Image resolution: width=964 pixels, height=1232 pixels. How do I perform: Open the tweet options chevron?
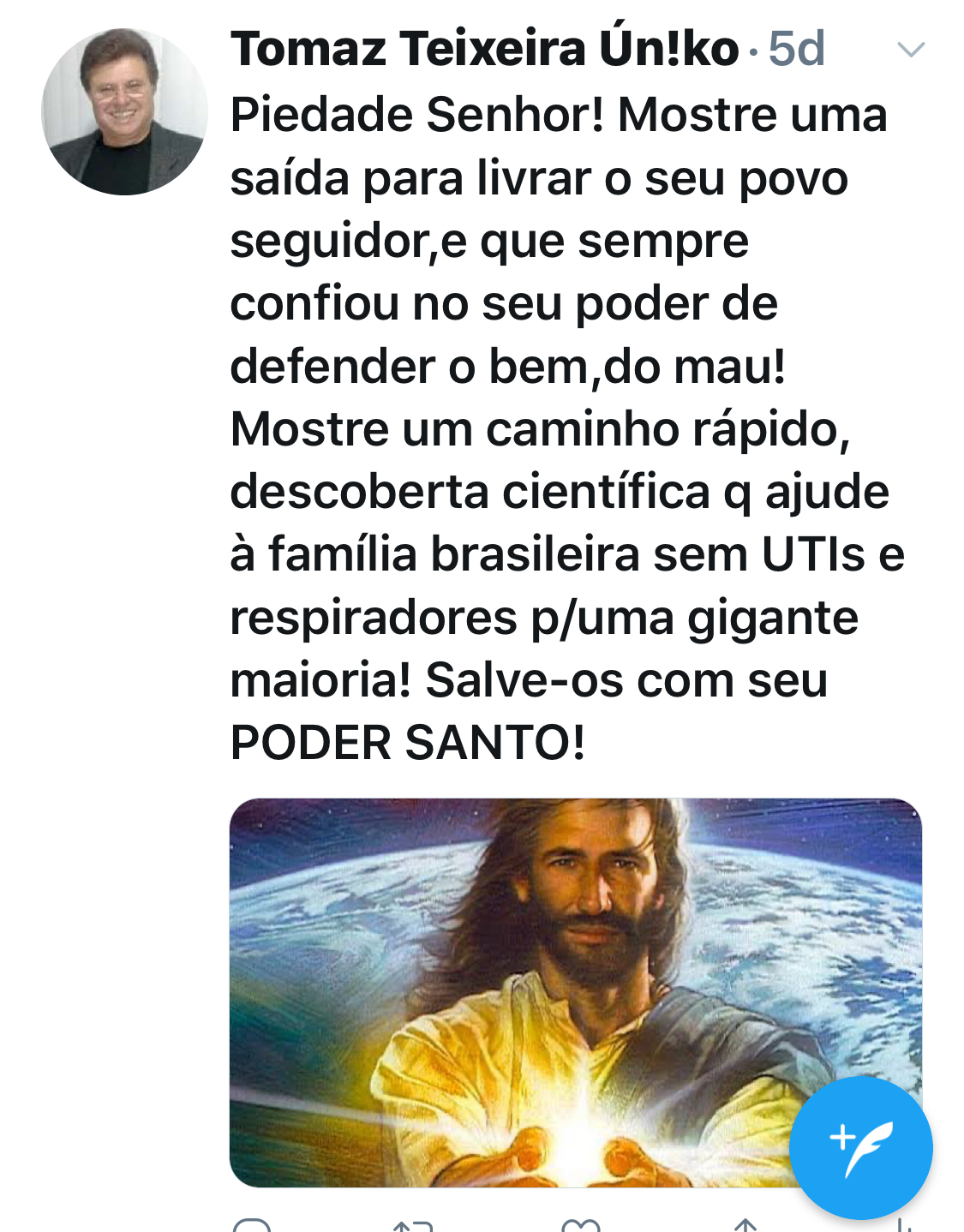pos(910,50)
